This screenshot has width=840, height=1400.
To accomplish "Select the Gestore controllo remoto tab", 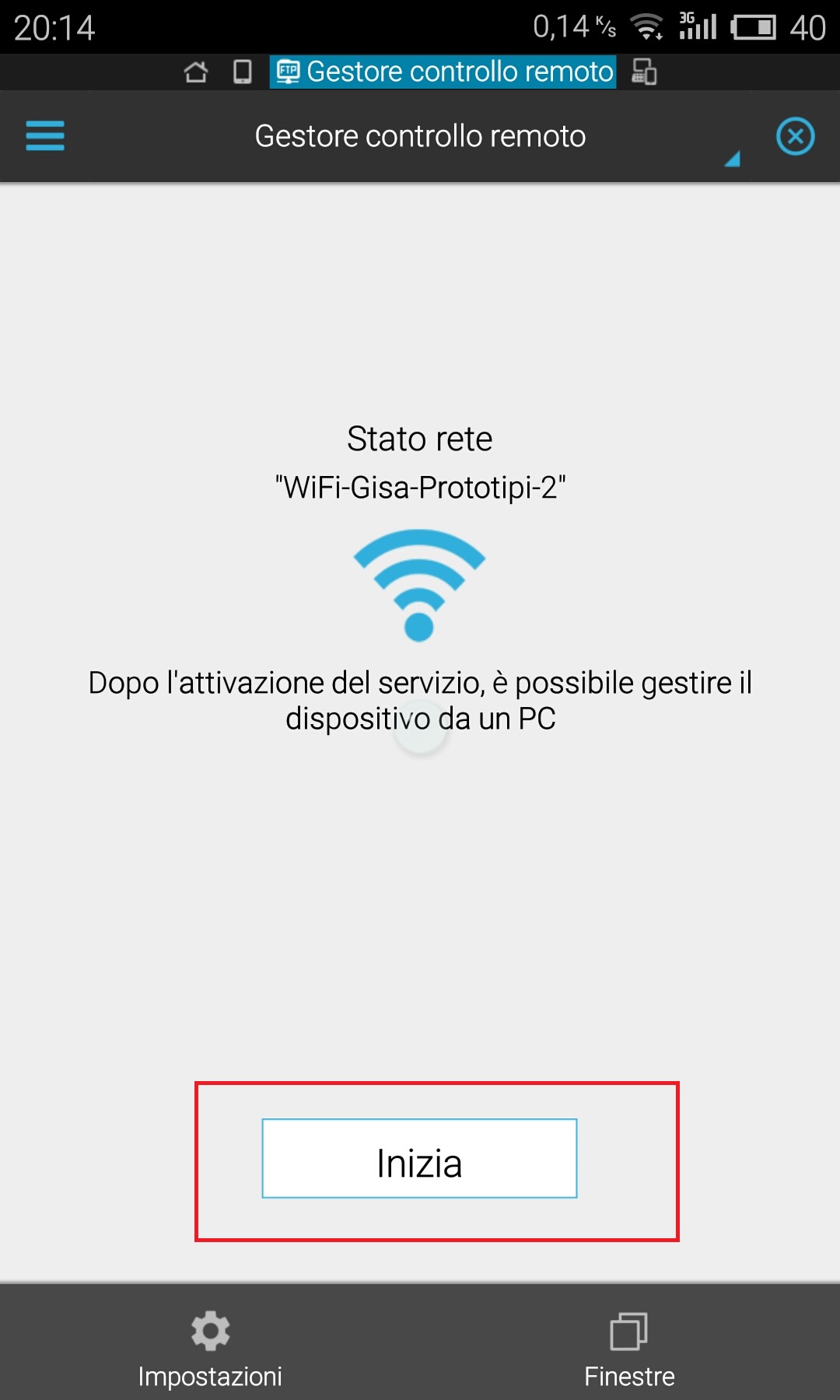I will (x=443, y=72).
